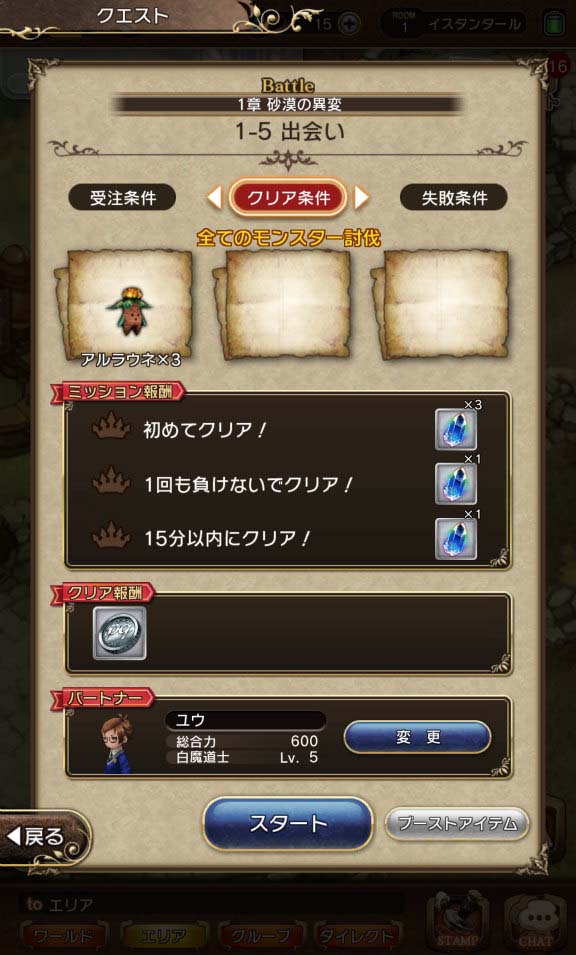The image size is (576, 955).
Task: Tap the スタート button to begin battle
Action: point(287,823)
